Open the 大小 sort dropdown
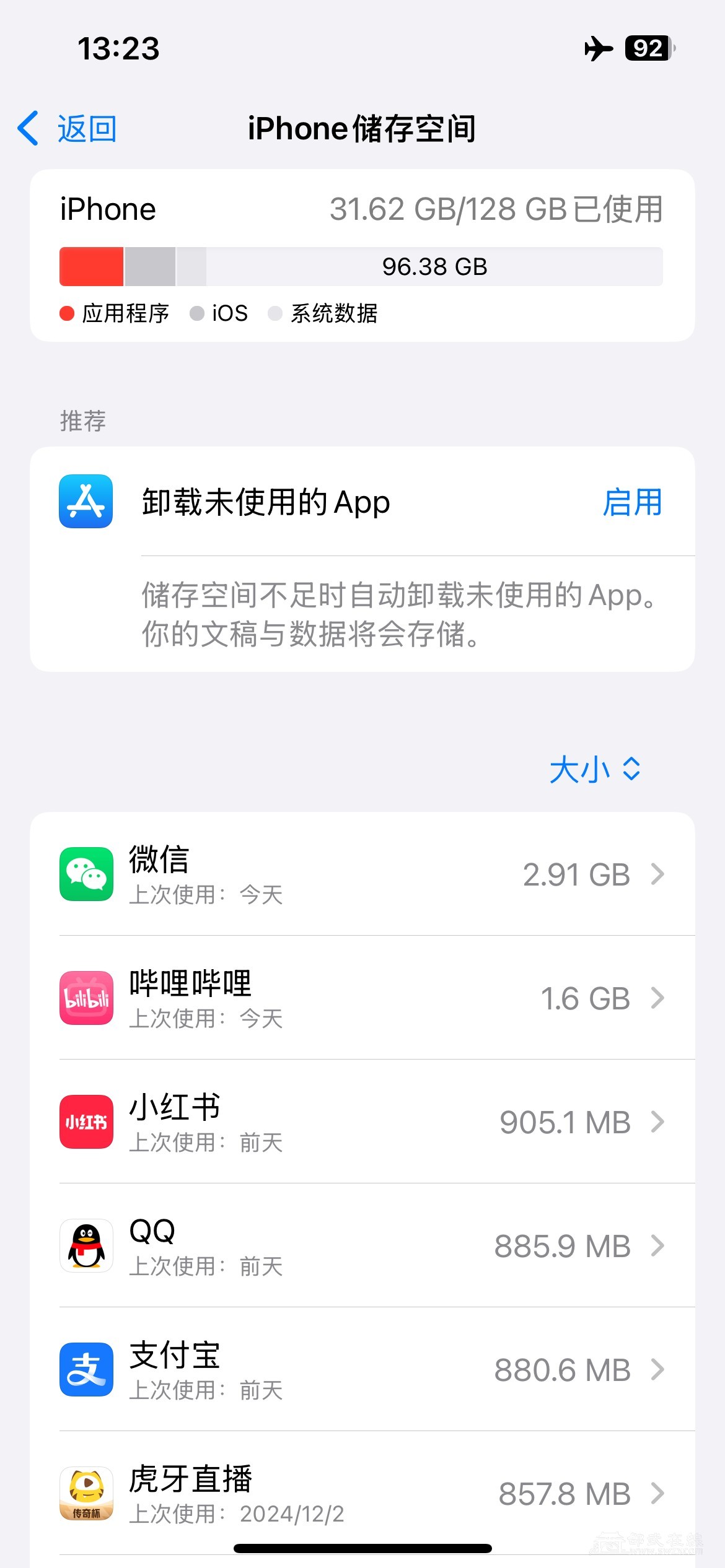 click(595, 770)
